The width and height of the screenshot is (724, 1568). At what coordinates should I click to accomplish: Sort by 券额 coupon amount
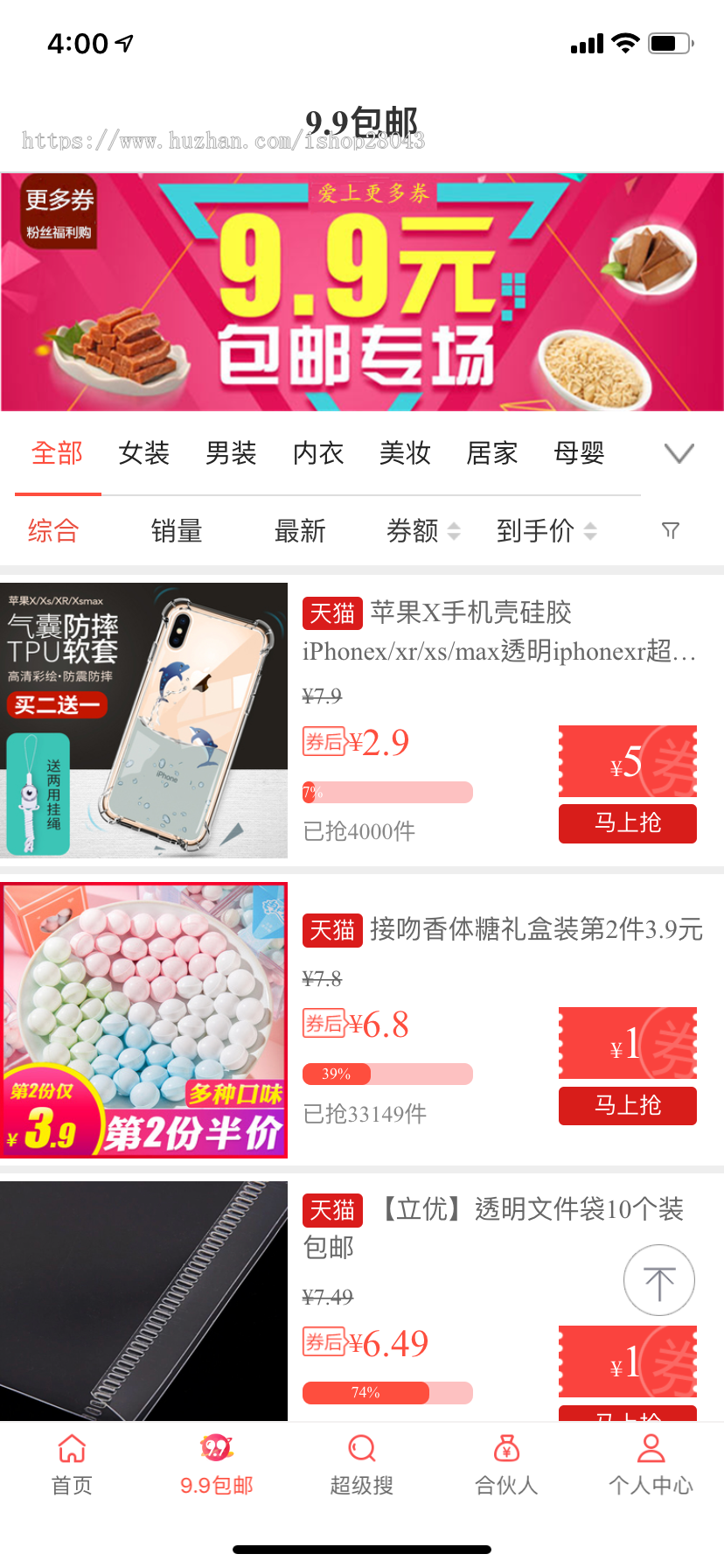click(422, 531)
